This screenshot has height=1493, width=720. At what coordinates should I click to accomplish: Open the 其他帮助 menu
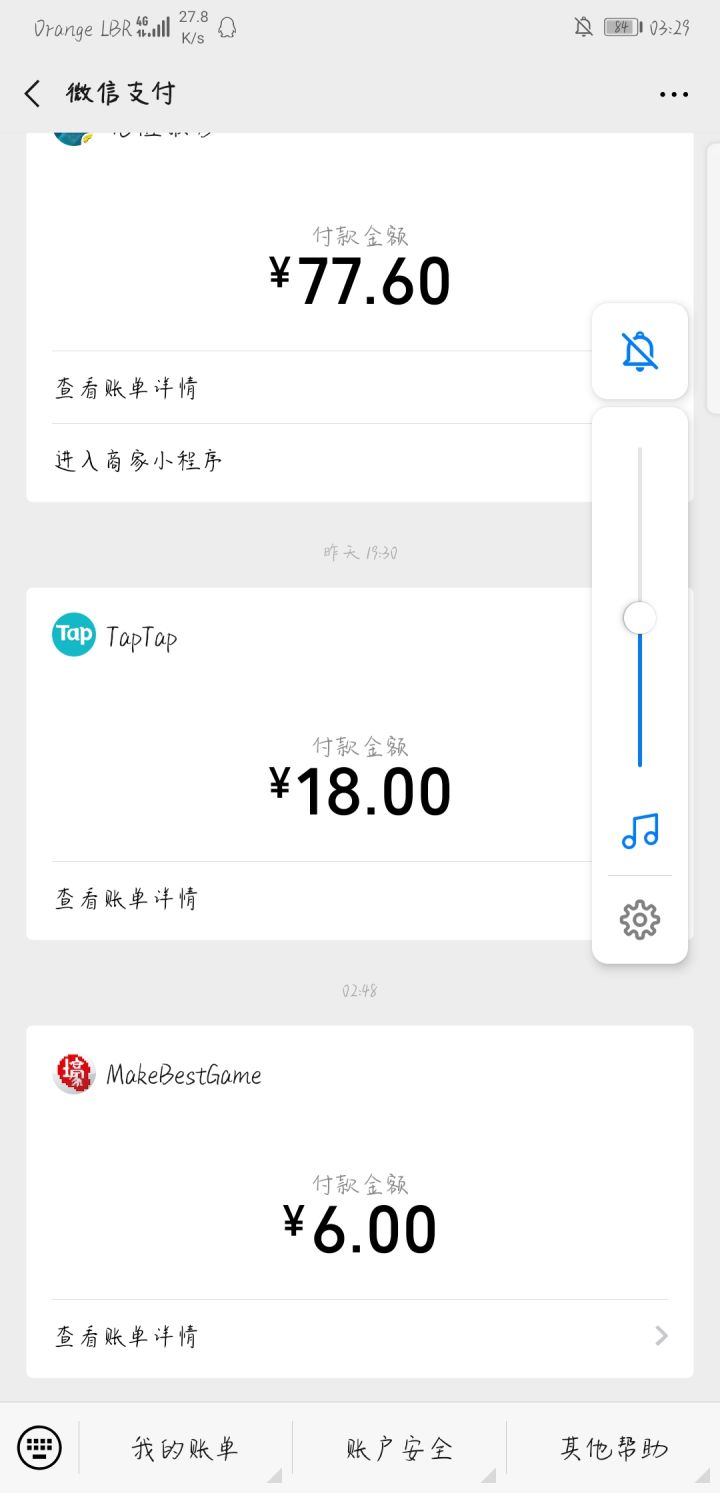(x=613, y=1448)
